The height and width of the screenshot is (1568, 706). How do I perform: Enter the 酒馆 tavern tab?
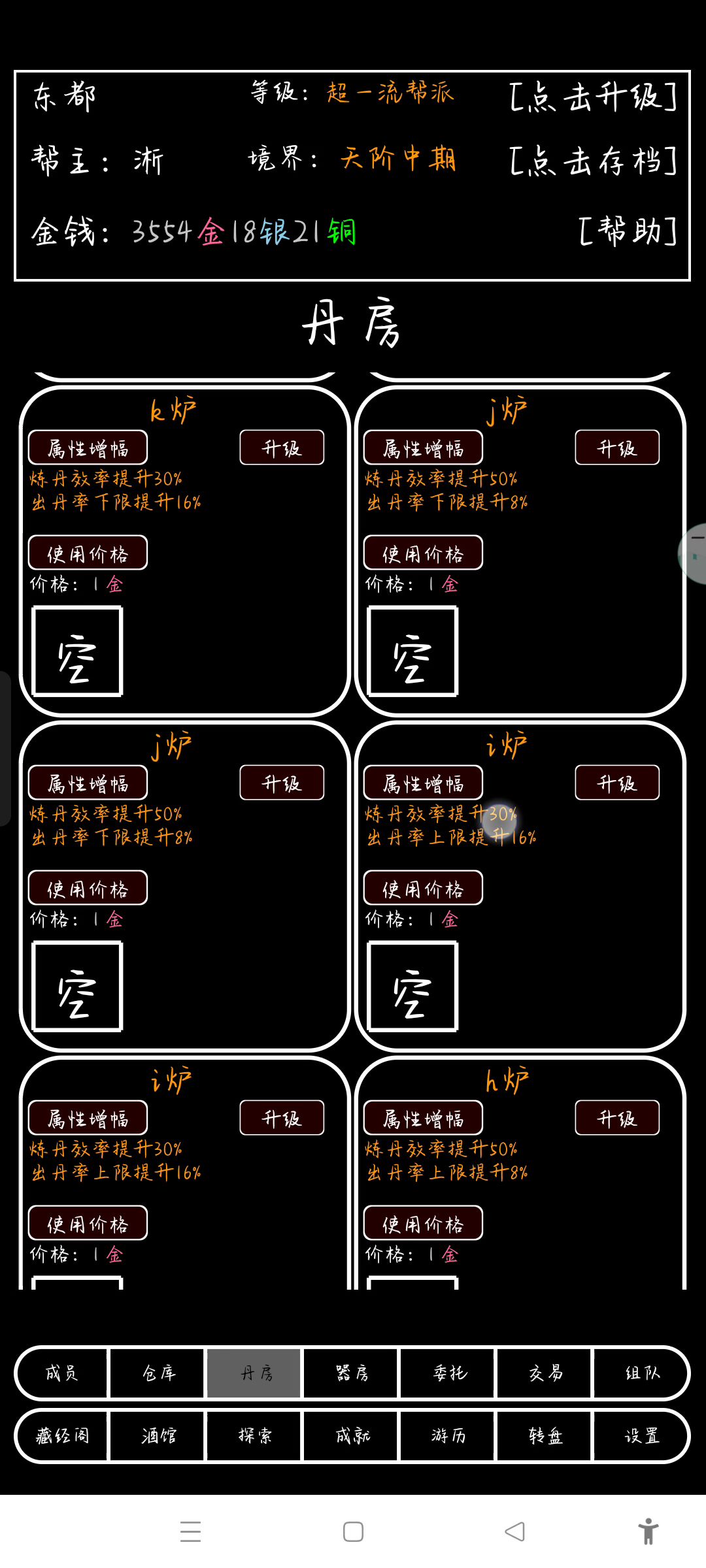pos(158,1435)
